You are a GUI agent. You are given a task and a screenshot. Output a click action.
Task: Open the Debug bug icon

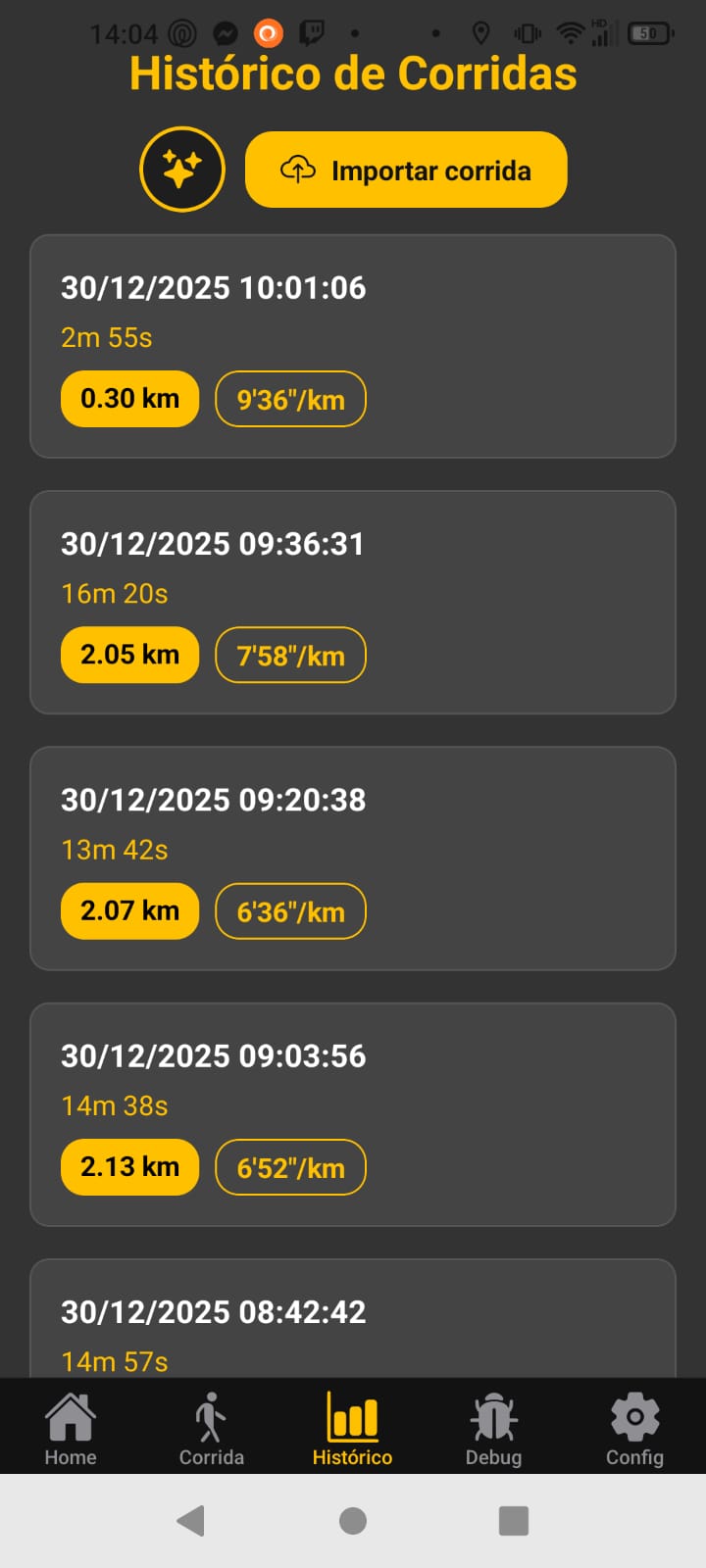(493, 1414)
